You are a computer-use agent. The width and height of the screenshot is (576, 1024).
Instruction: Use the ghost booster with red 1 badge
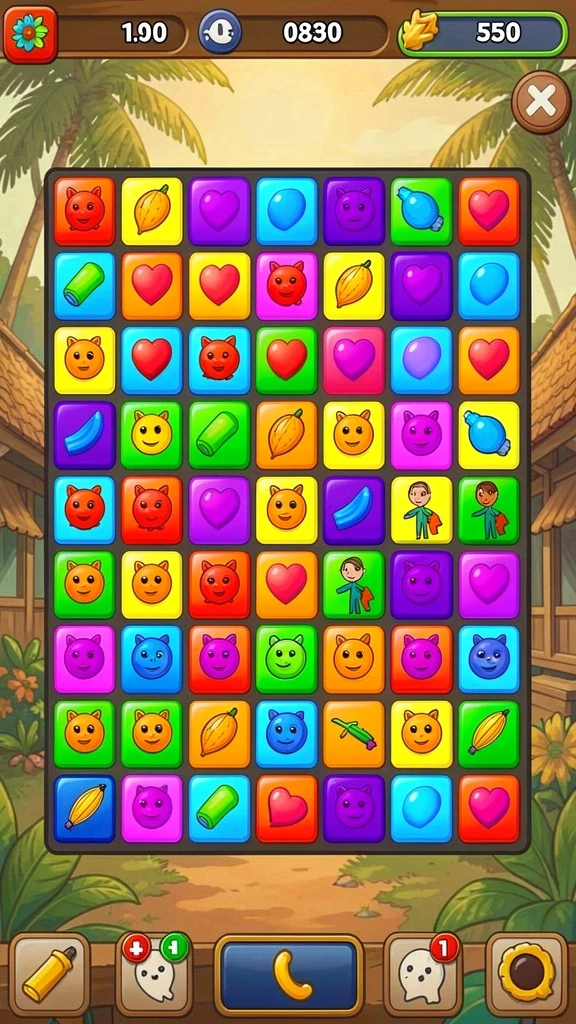coord(423,974)
